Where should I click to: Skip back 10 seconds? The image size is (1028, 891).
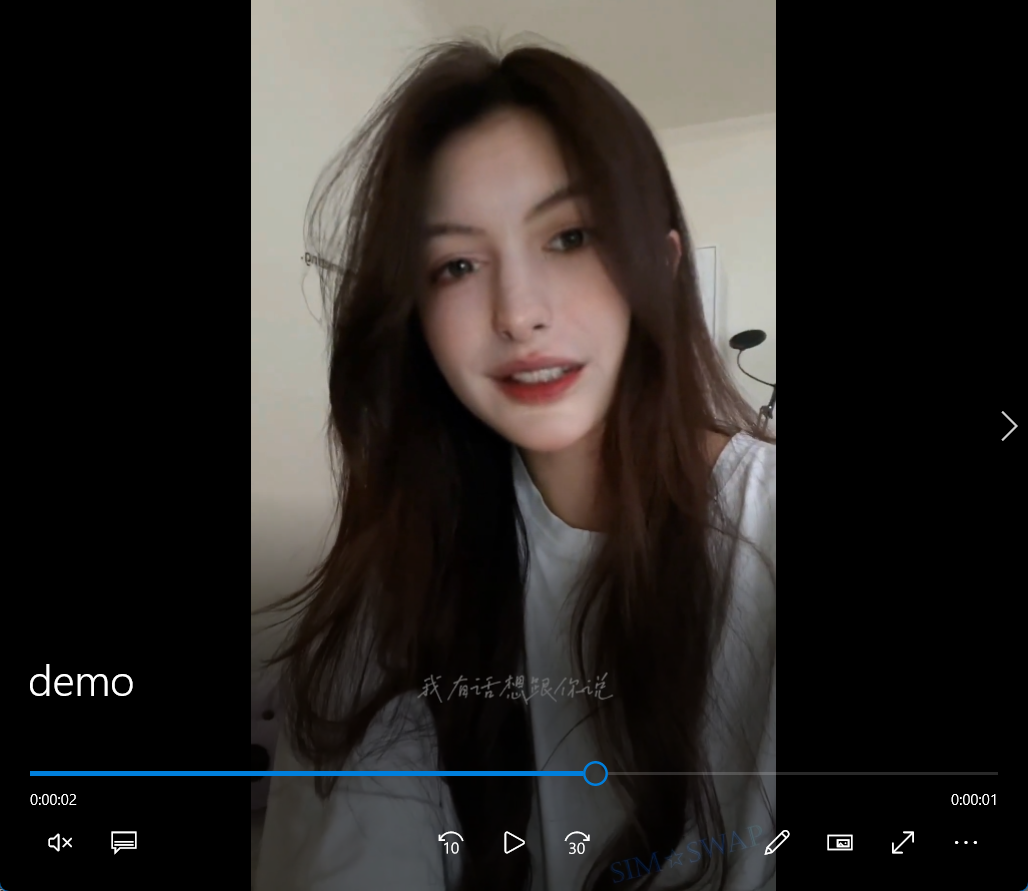[451, 843]
